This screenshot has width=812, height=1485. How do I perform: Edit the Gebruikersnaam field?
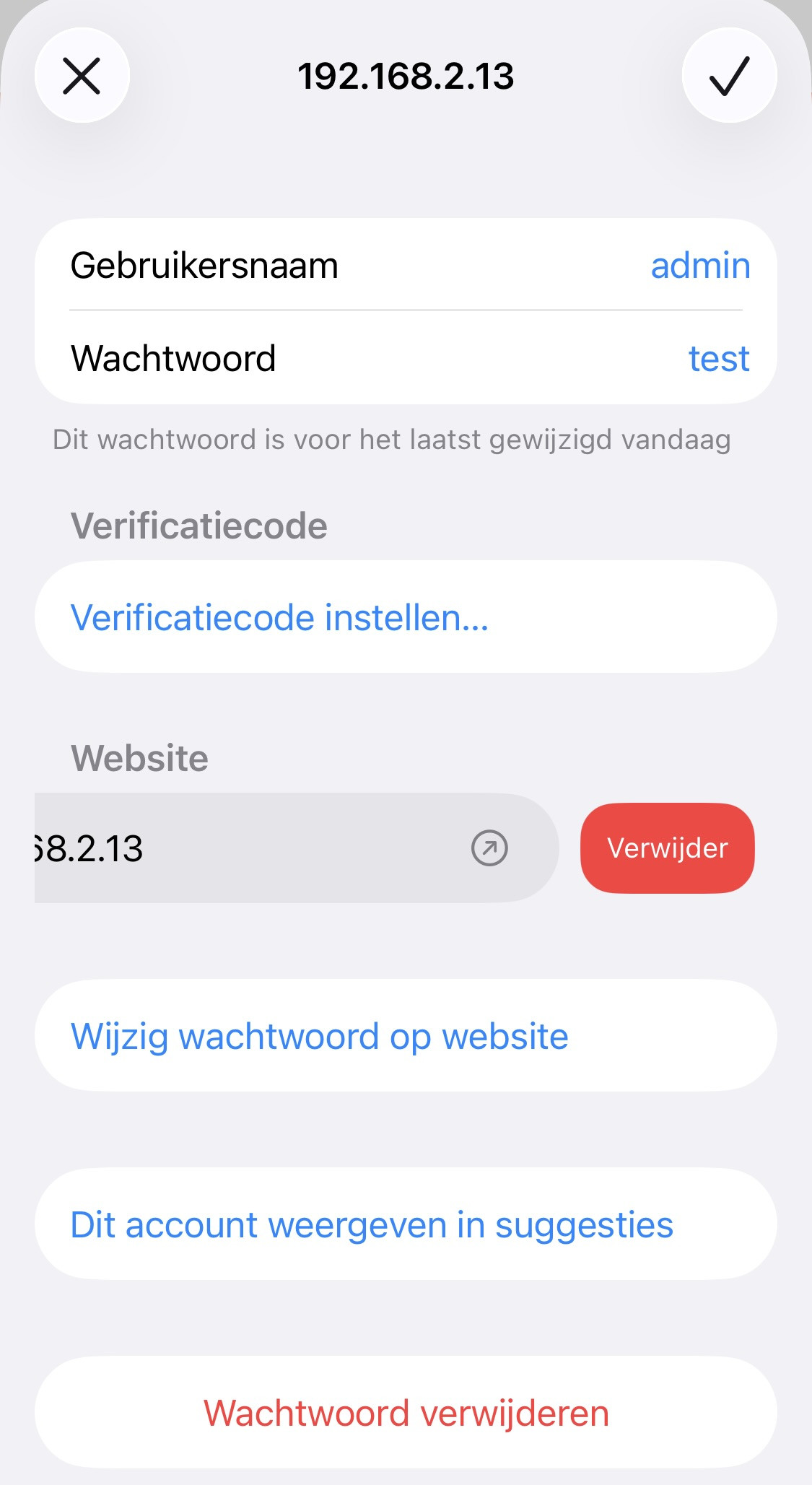699,266
